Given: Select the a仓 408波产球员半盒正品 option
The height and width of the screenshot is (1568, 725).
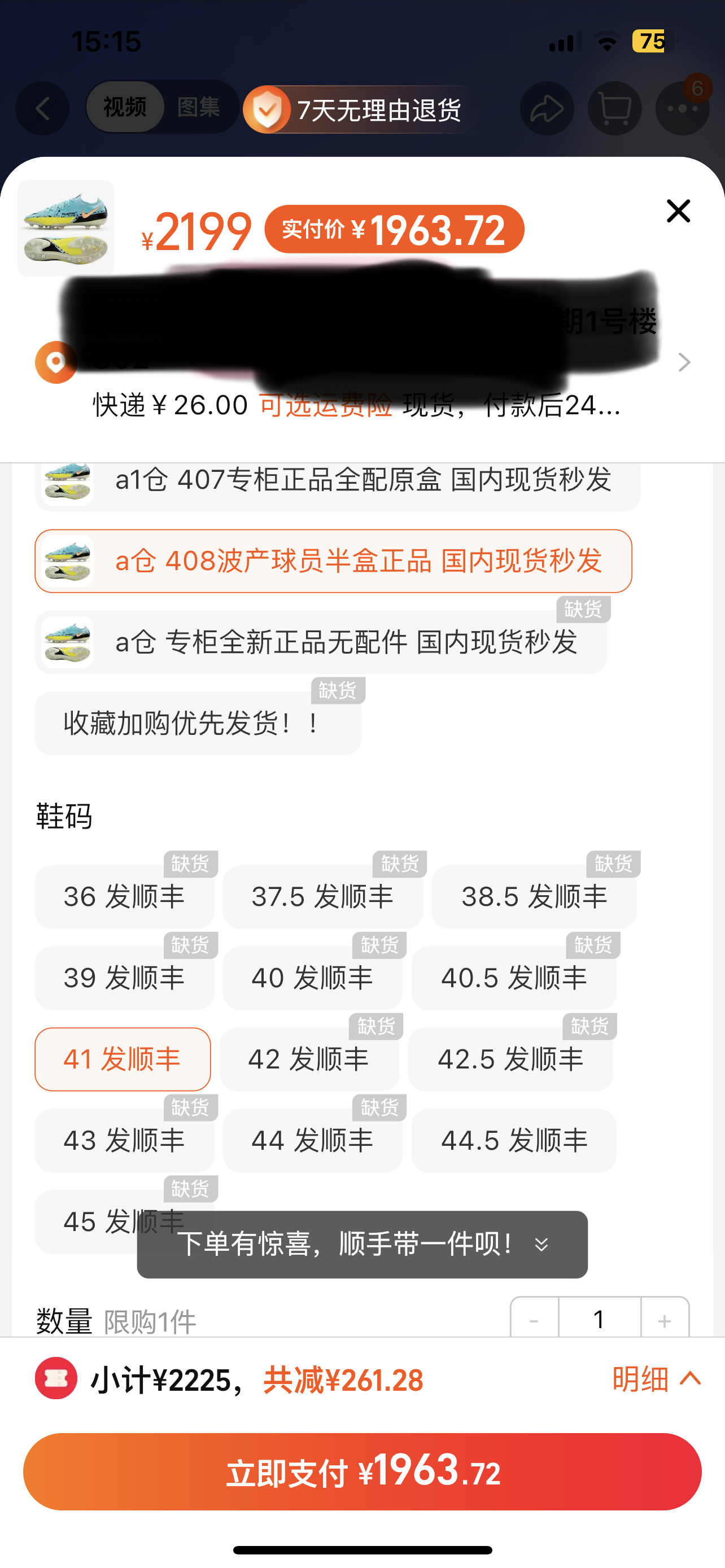Looking at the screenshot, I should pyautogui.click(x=333, y=560).
